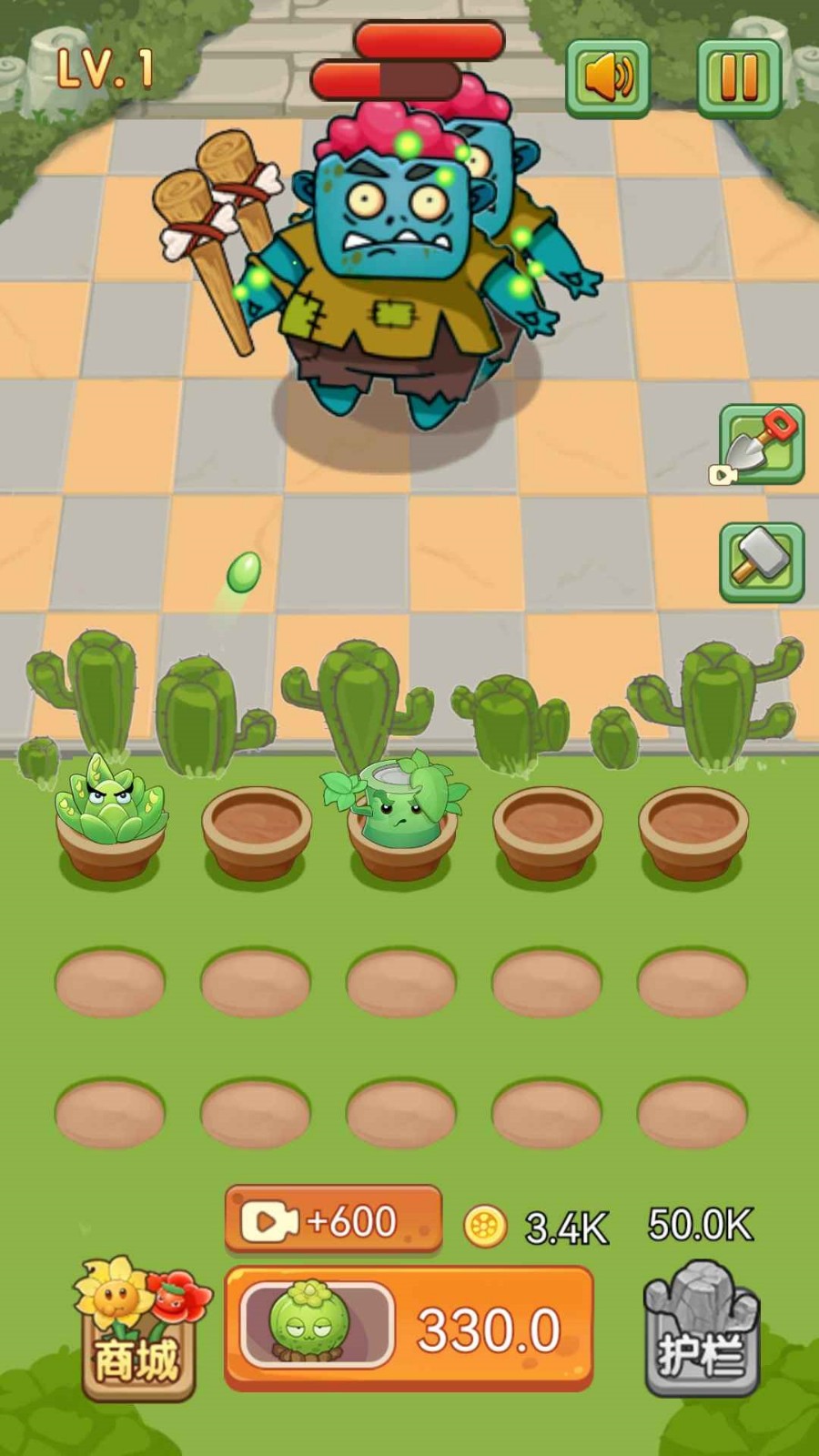Screen dimensions: 819x1456
Task: Mute the game sound
Action: [607, 77]
